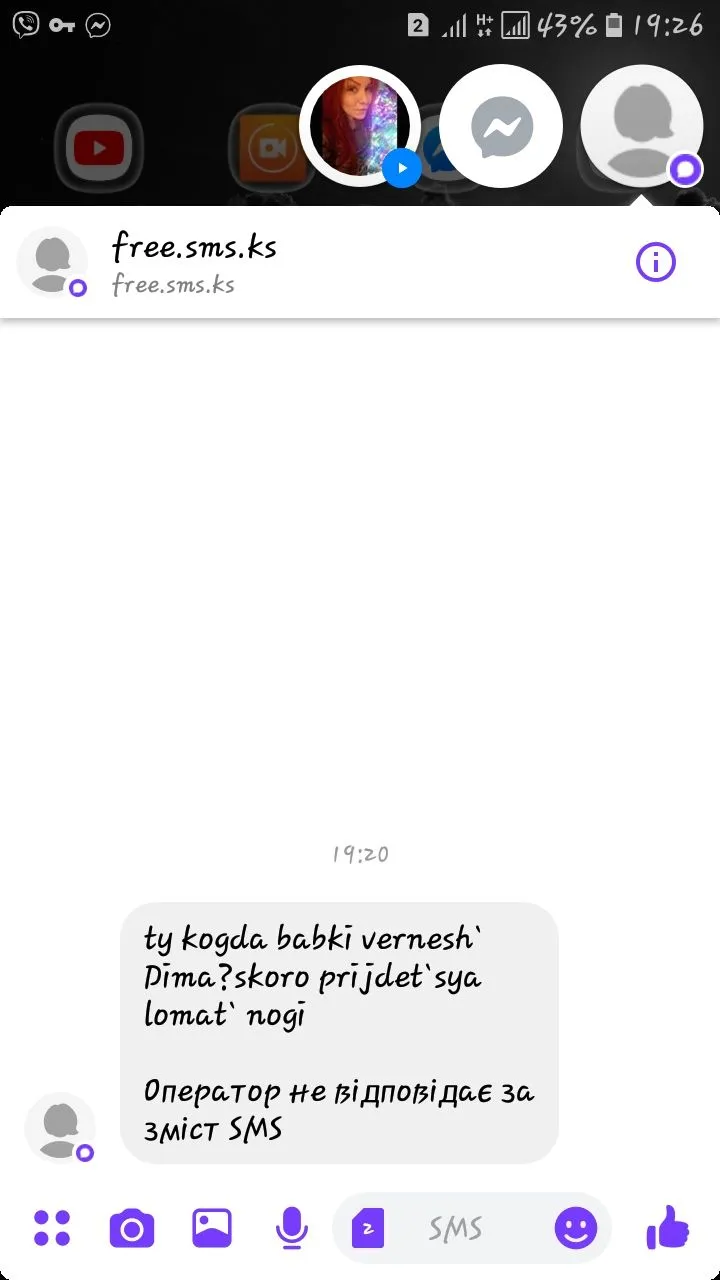Screen dimensions: 720x1280
Task: Switch SIM card via the SIM 2 icon
Action: [368, 1228]
